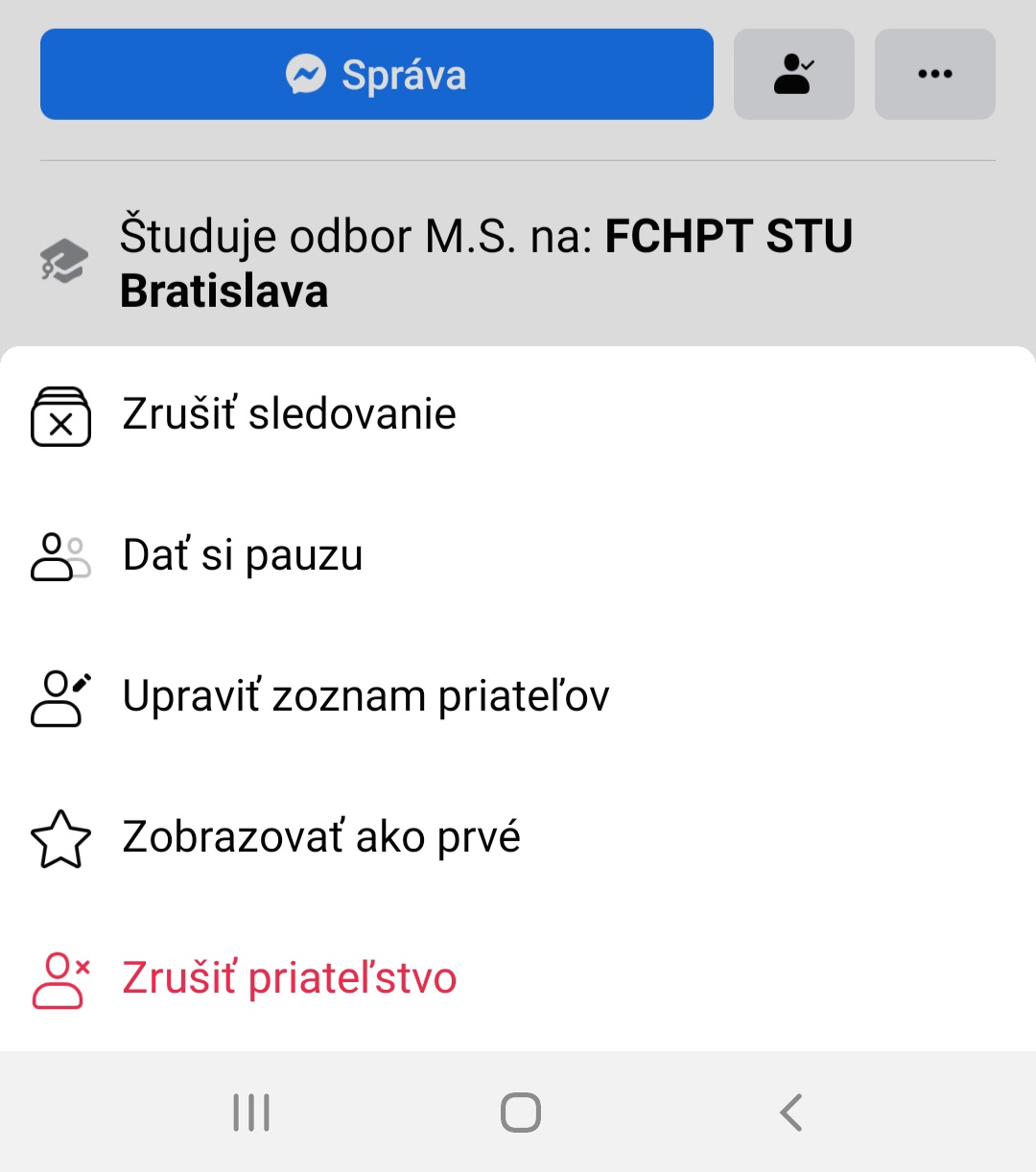Open Upraviť zoznam priateľov
This screenshot has width=1036, height=1172.
365,696
